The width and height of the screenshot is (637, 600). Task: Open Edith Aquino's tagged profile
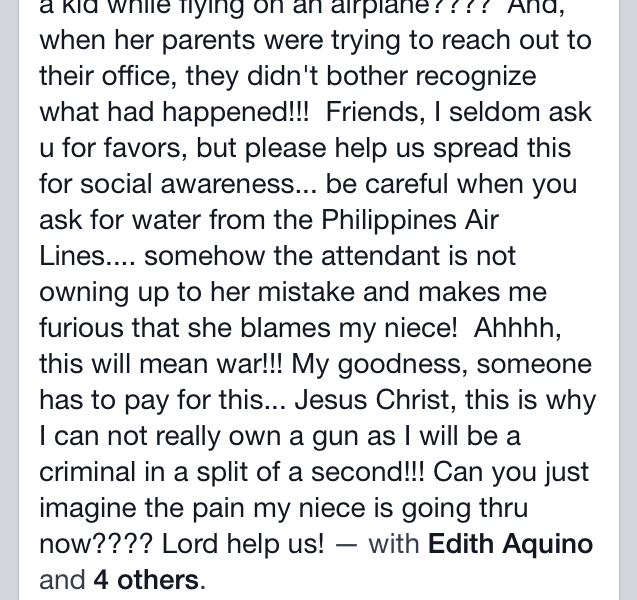click(510, 544)
